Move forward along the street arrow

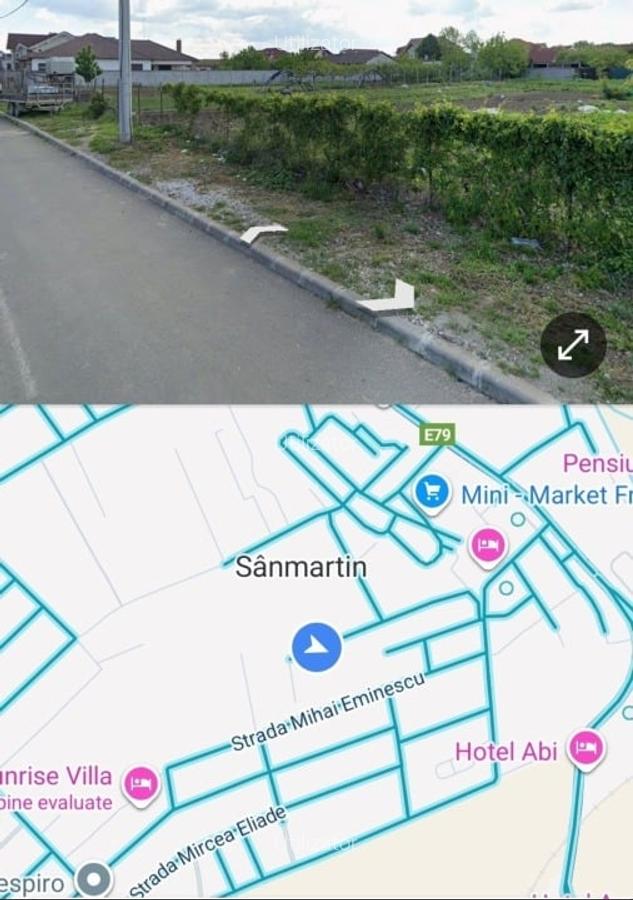tap(263, 234)
